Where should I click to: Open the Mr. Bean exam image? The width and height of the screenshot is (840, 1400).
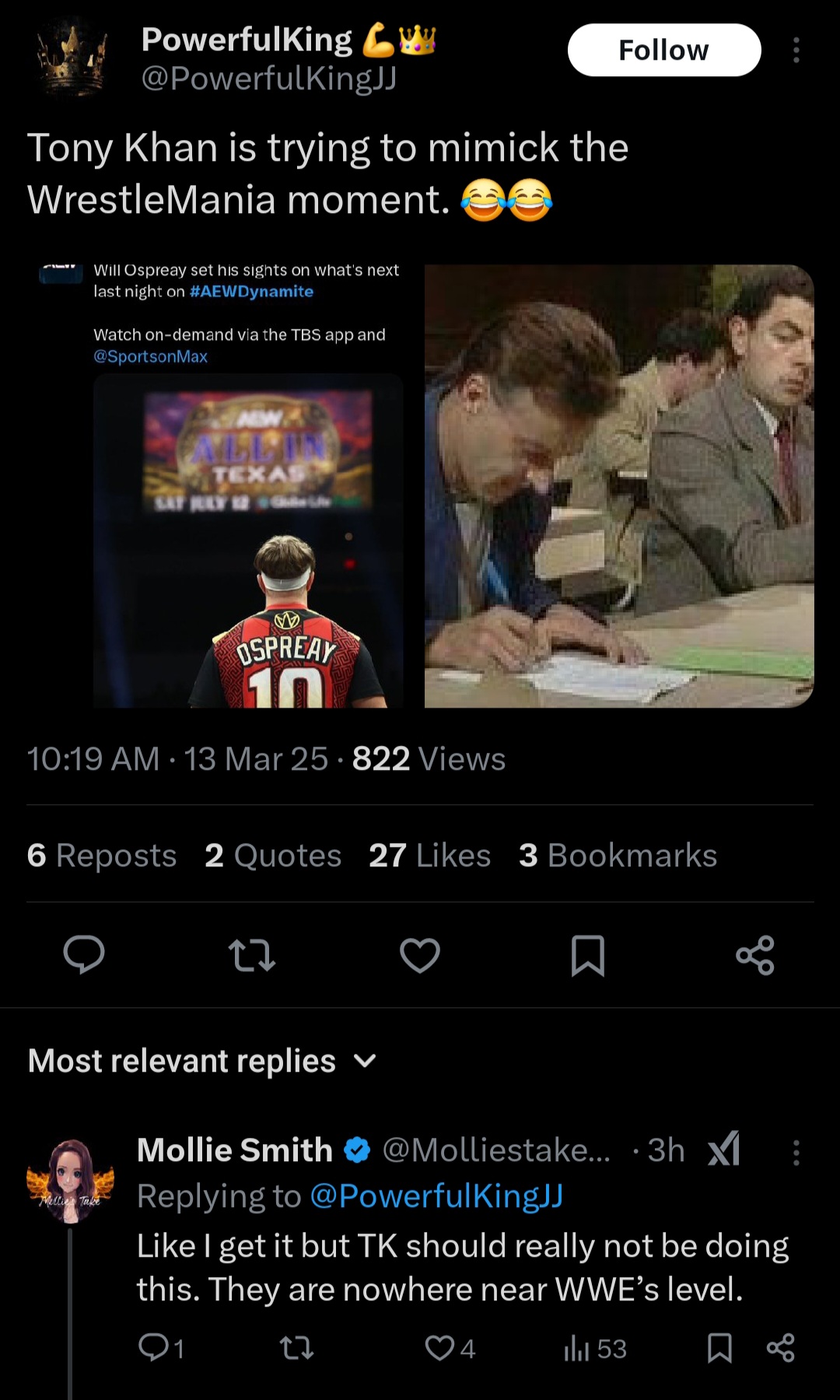(618, 486)
